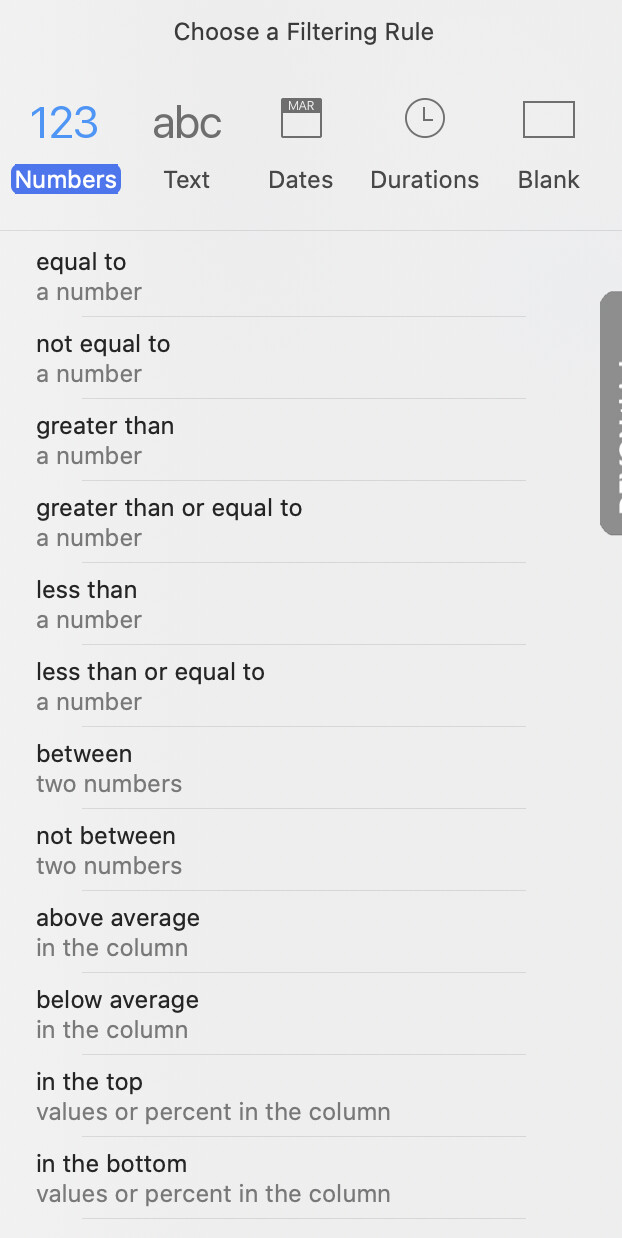The image size is (622, 1238).
Task: Switch to the Blank tab
Action: 548,147
